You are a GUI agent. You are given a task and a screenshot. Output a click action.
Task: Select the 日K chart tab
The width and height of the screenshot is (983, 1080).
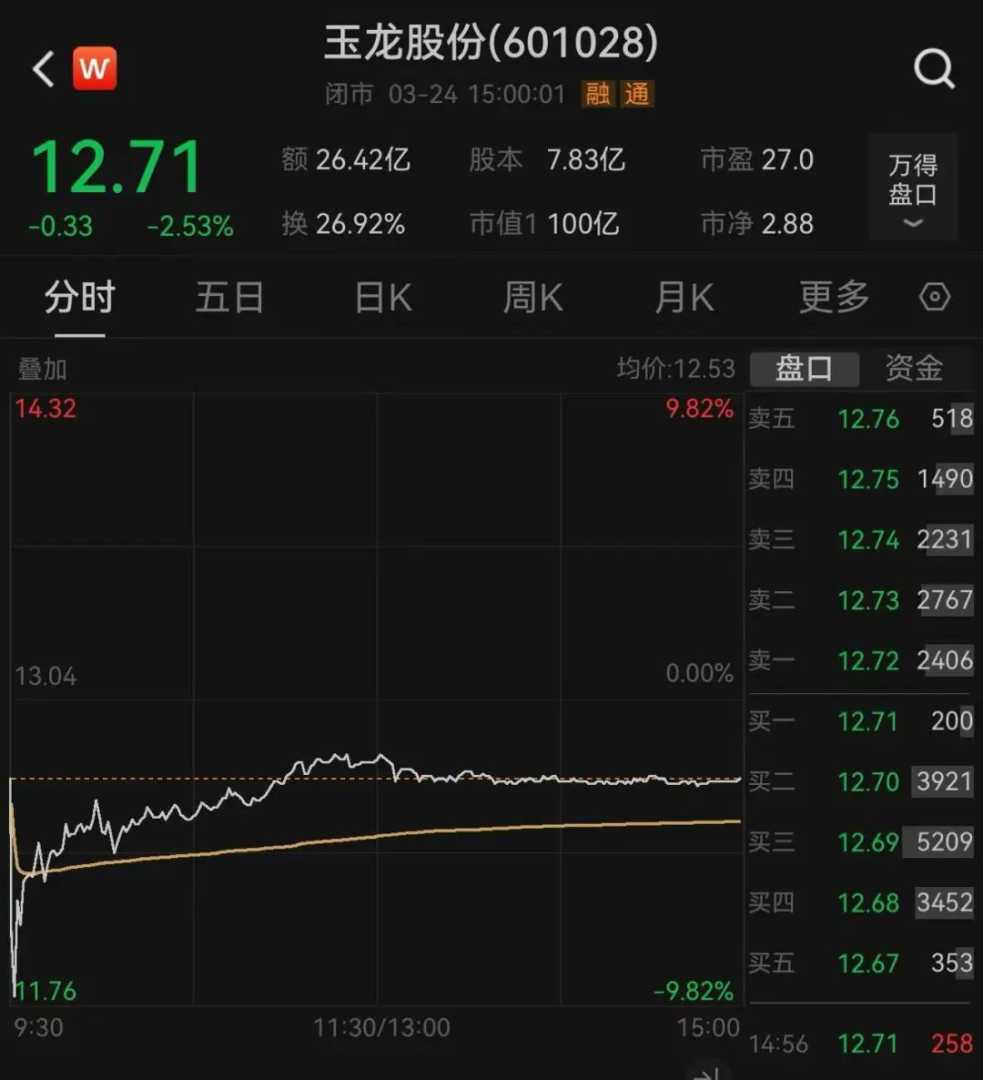tap(383, 298)
